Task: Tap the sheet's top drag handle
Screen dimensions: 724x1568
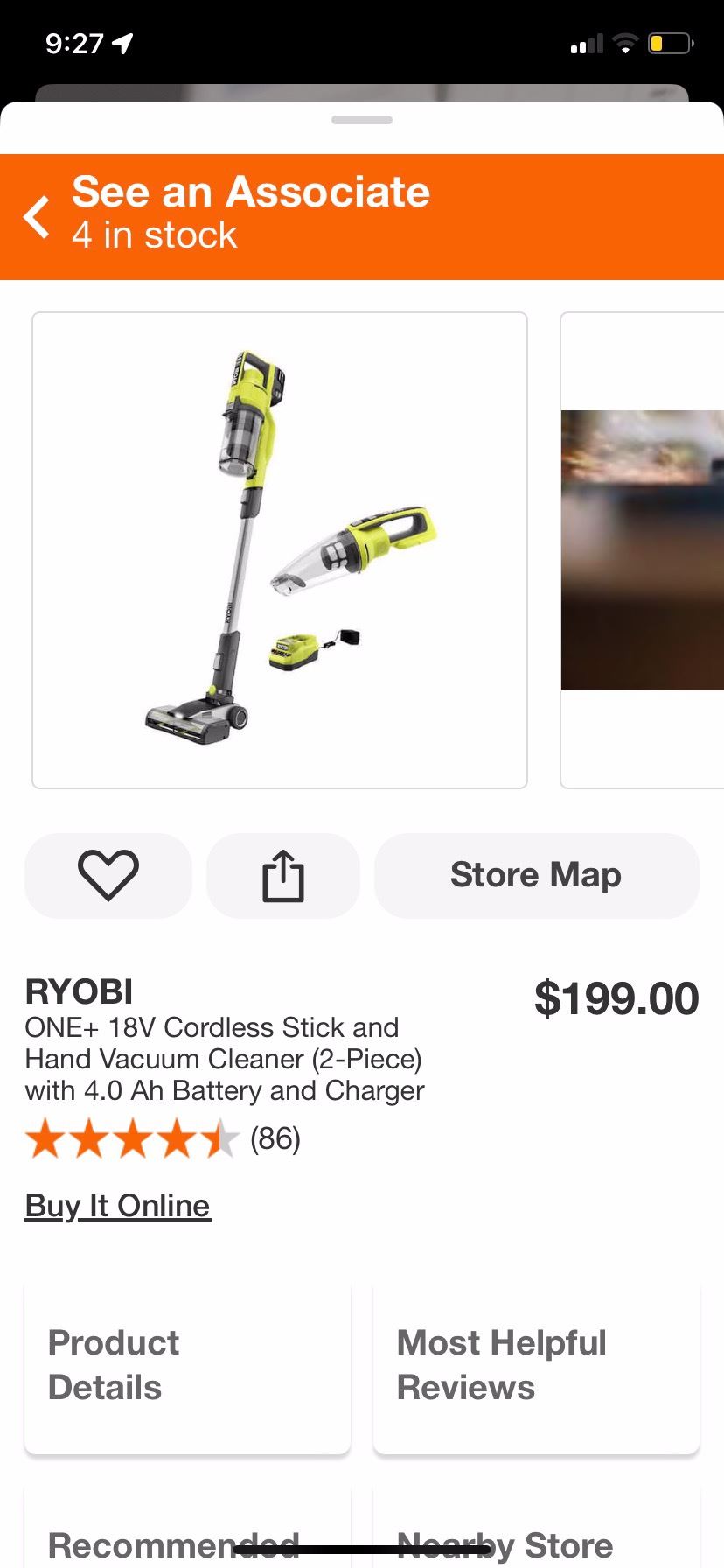Action: (x=362, y=120)
